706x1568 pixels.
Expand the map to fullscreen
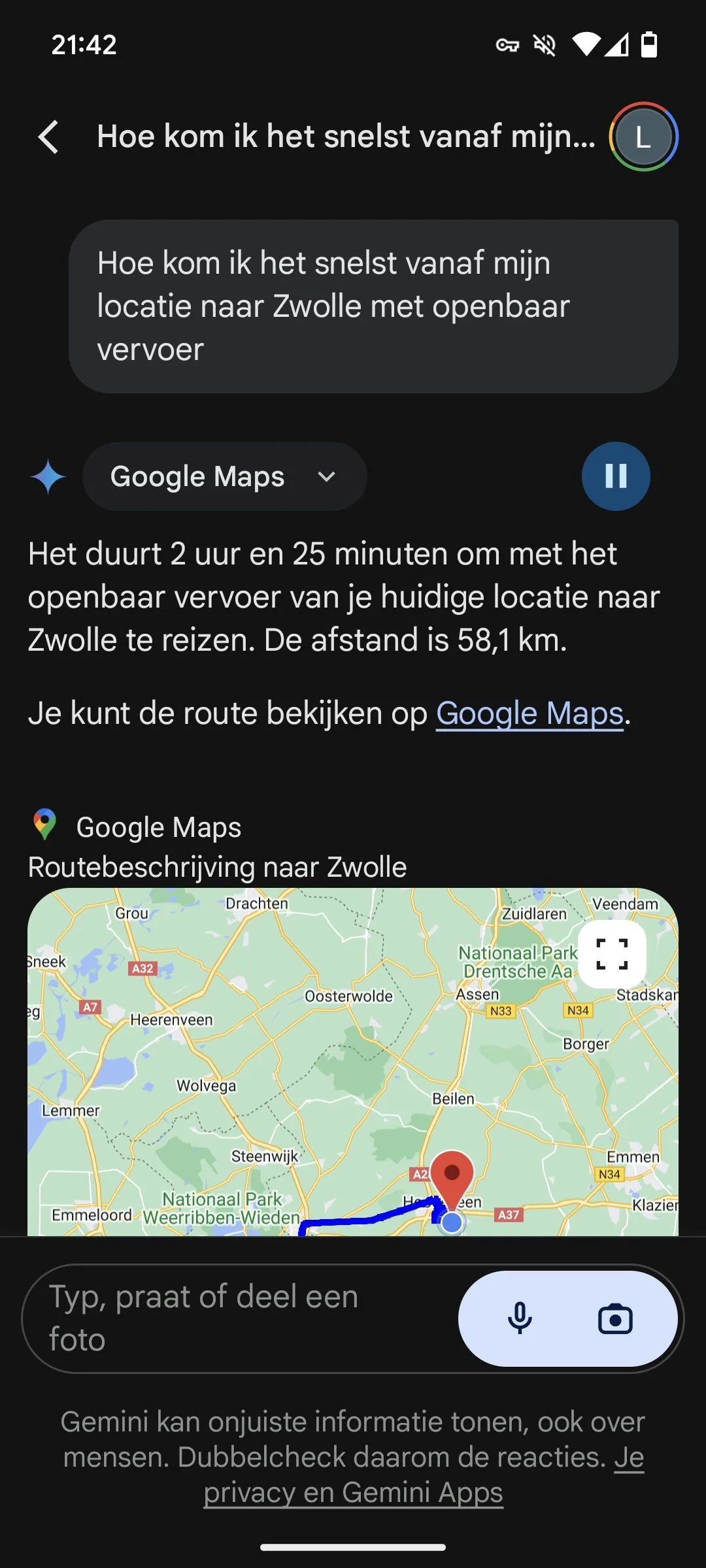(612, 955)
